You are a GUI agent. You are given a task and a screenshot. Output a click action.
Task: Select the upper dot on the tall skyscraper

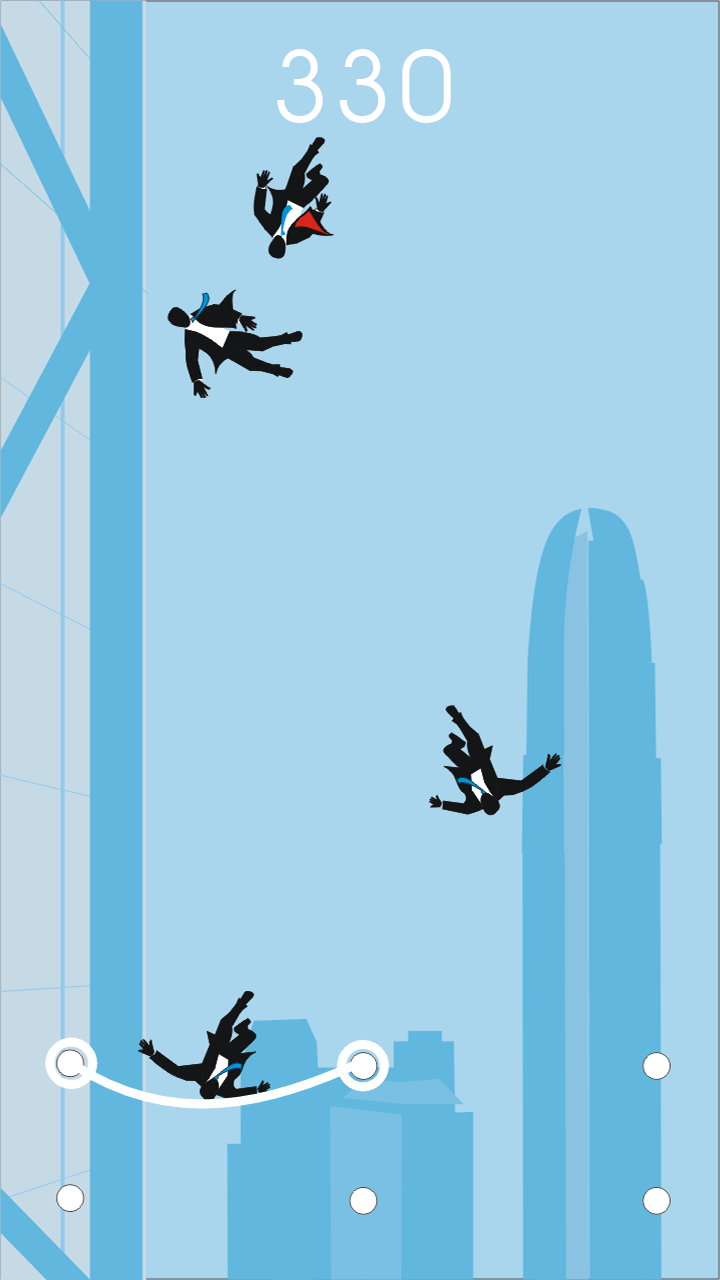[656, 1066]
